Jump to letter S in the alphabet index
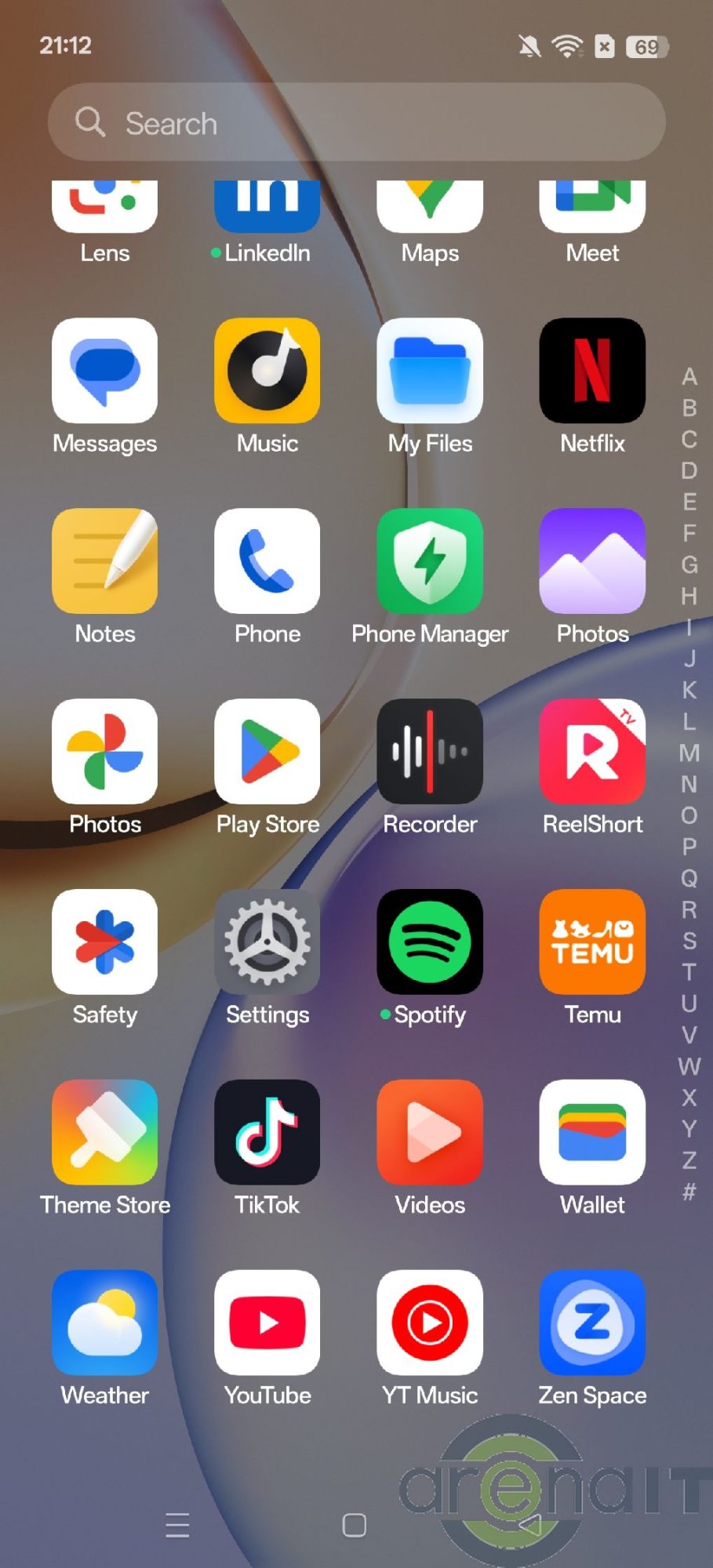Image resolution: width=713 pixels, height=1568 pixels. point(689,941)
